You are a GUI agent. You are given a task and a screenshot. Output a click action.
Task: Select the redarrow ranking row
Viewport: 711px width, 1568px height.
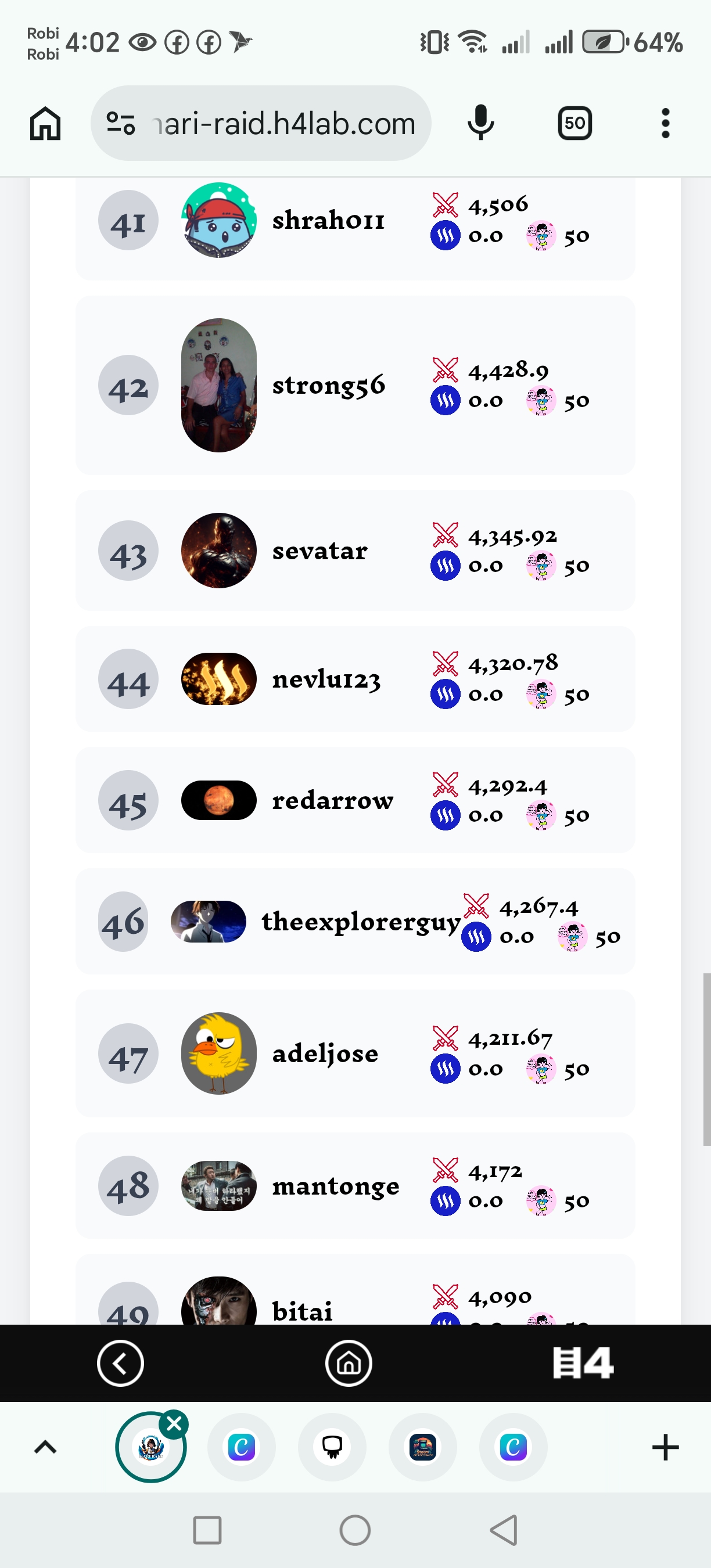click(355, 800)
